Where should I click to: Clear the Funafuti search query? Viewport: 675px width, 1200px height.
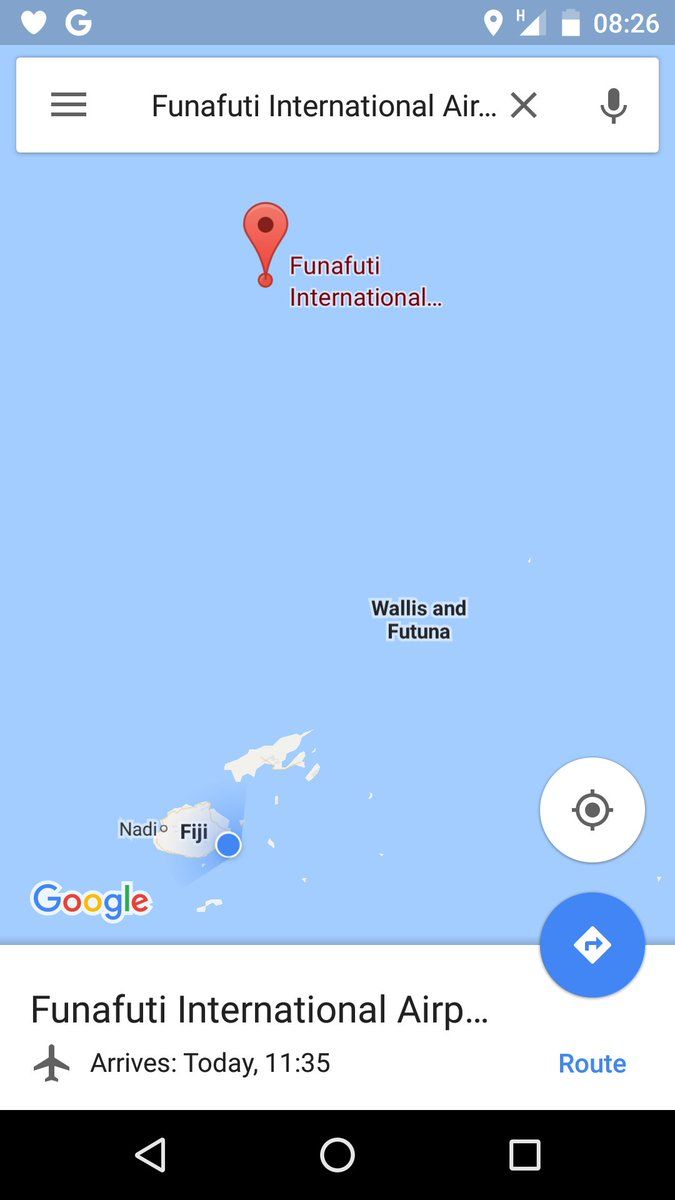pos(524,105)
